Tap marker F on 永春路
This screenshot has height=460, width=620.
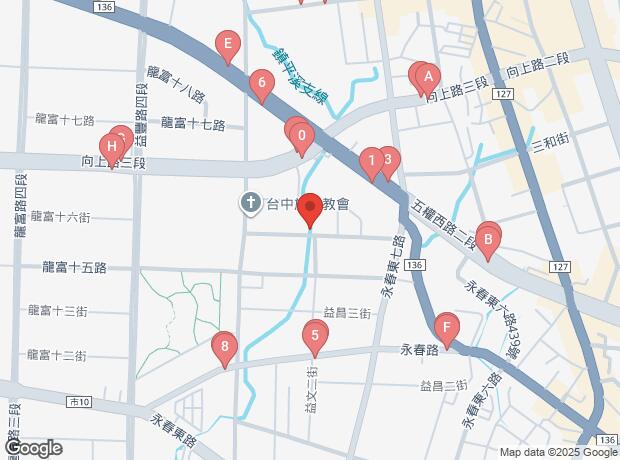(x=446, y=328)
